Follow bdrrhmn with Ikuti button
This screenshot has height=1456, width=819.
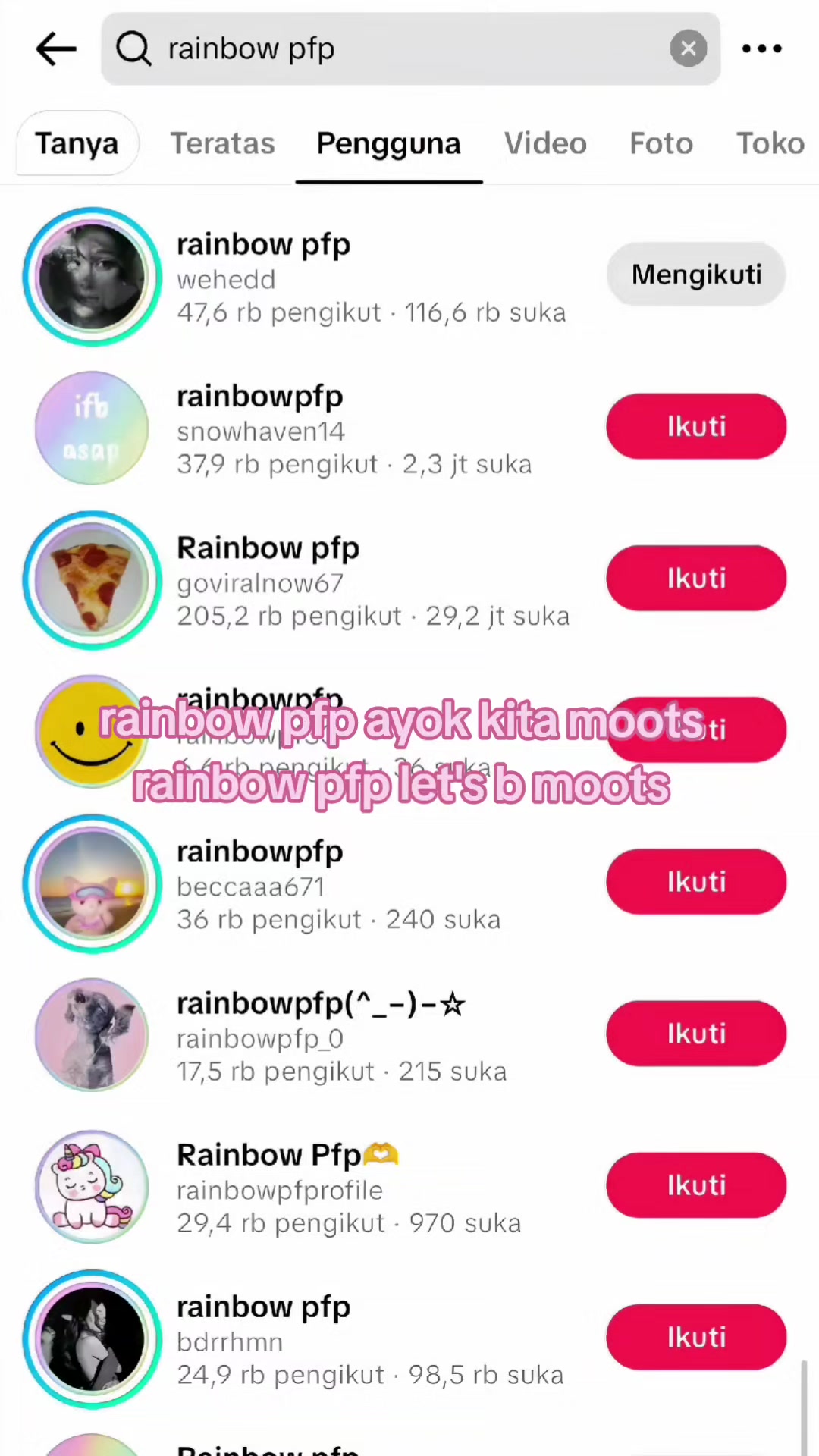[696, 1336]
